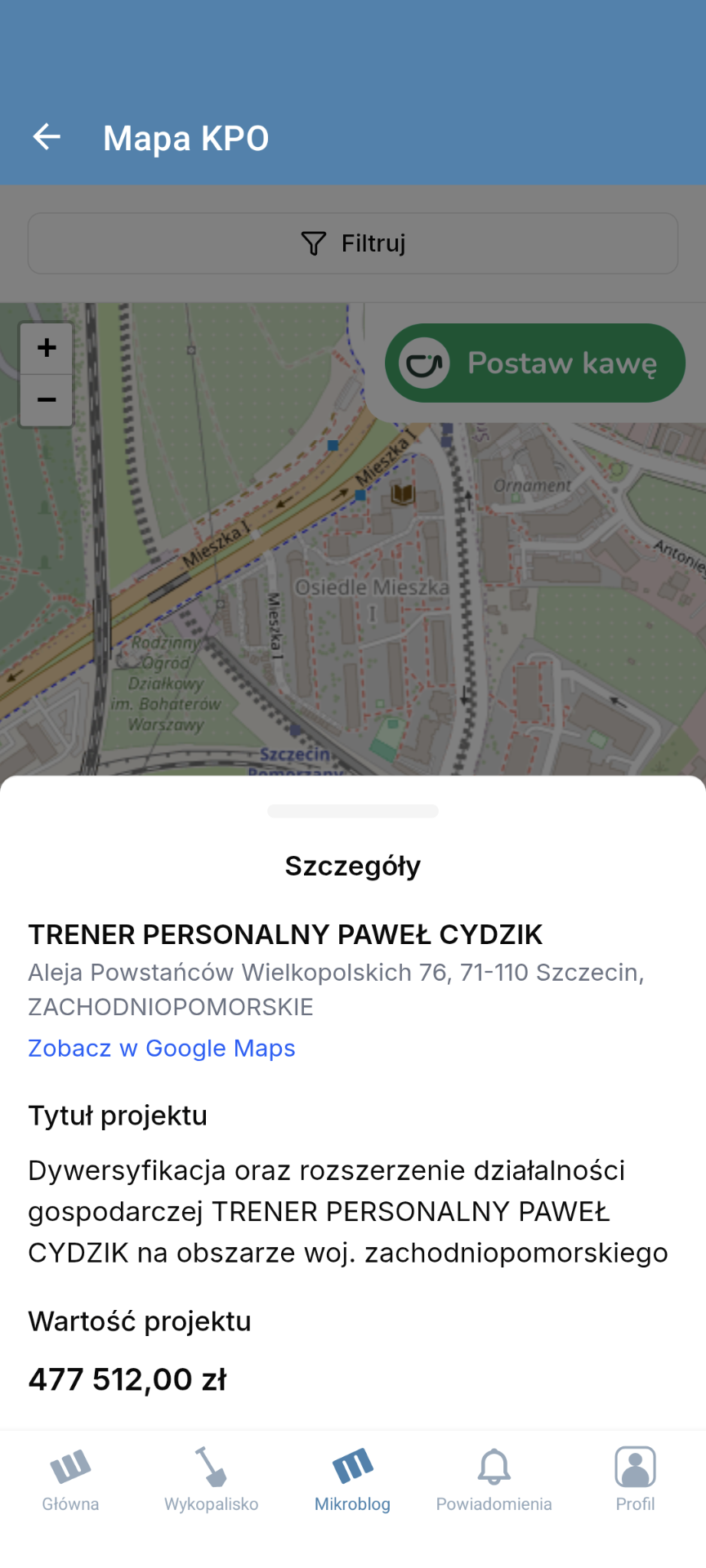Go to the Profil tab
This screenshot has height=1568, width=706.
click(635, 1480)
